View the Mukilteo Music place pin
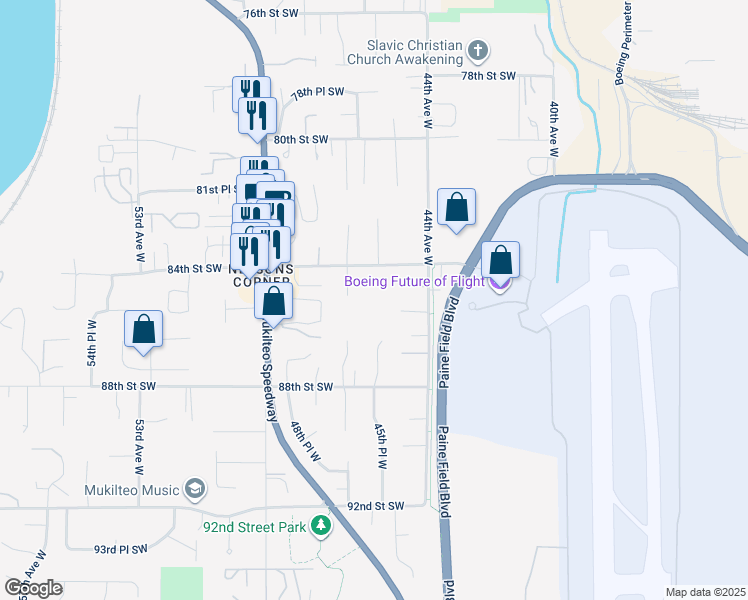The image size is (748, 600). pyautogui.click(x=195, y=489)
